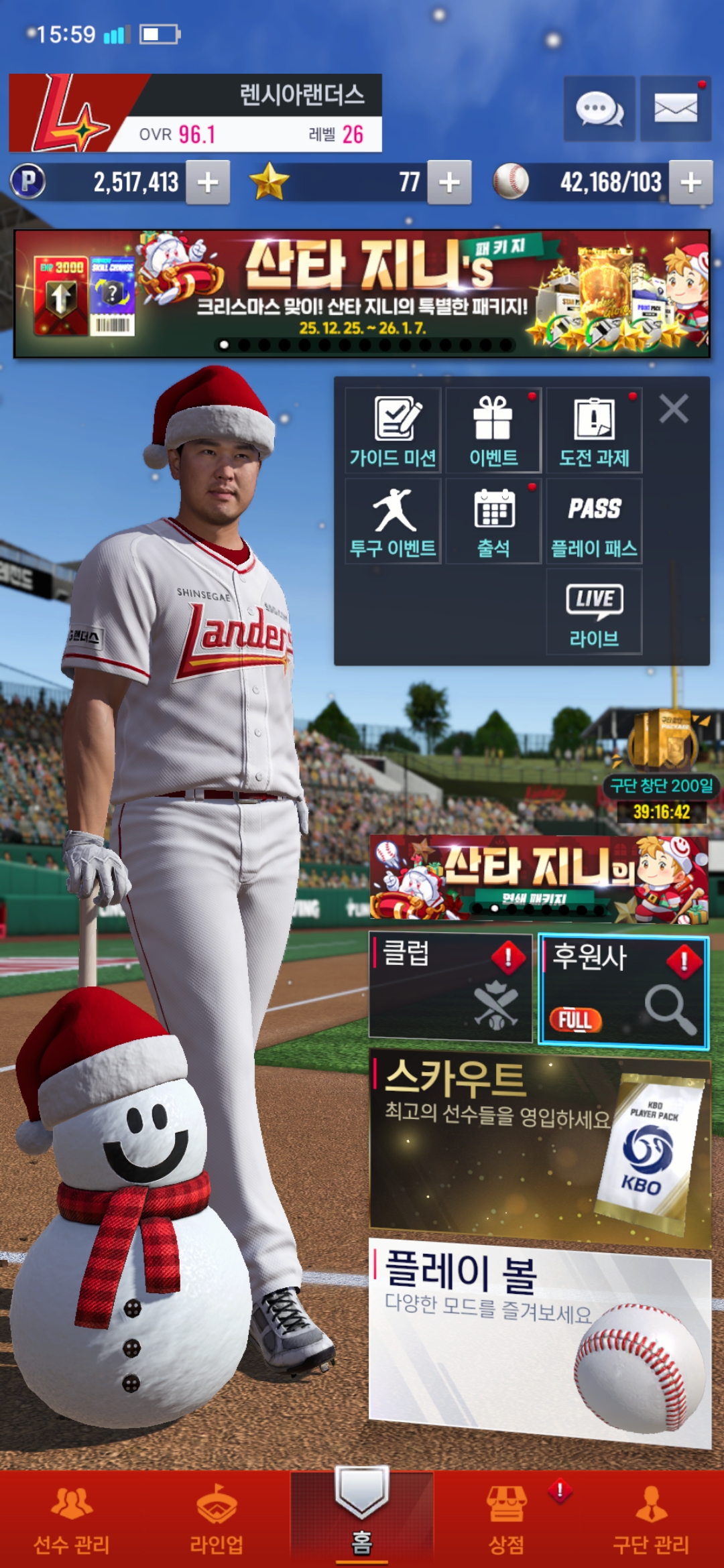
Task: Open the chat bubble icon
Action: click(599, 109)
